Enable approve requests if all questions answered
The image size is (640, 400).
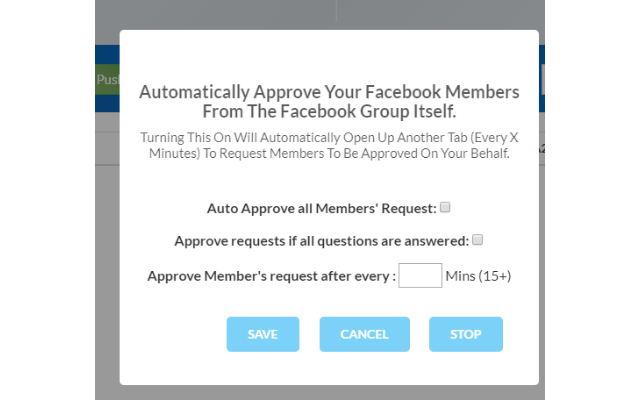pos(478,240)
